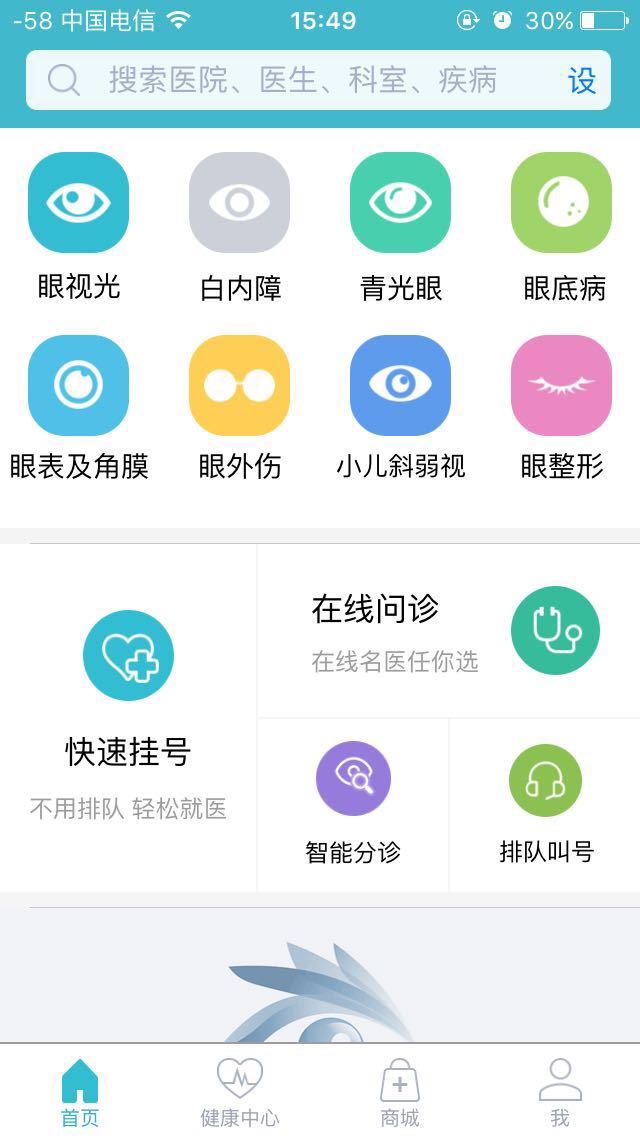Open the 眼视光 department

point(79,203)
